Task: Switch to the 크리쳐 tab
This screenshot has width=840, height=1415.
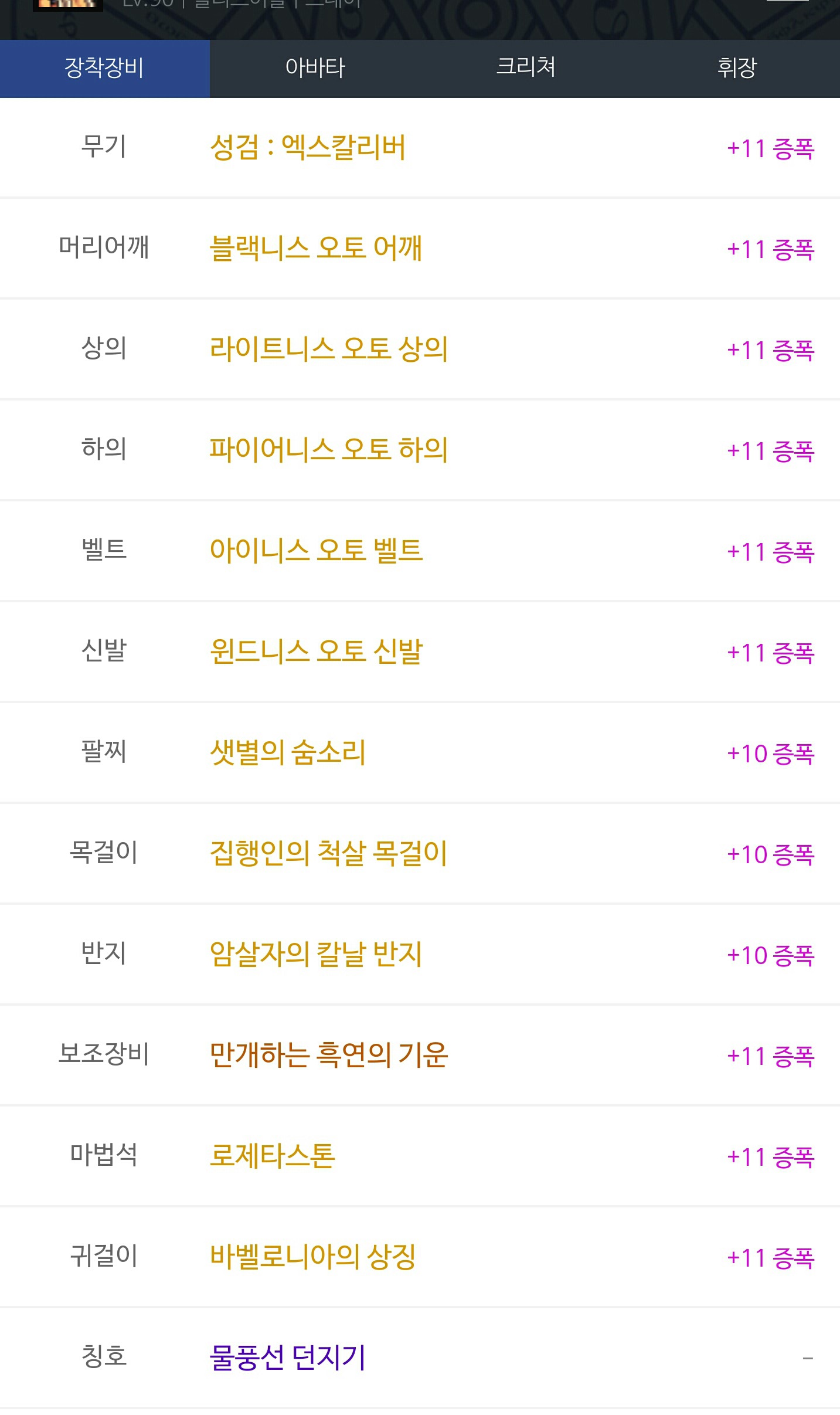Action: pyautogui.click(x=525, y=68)
